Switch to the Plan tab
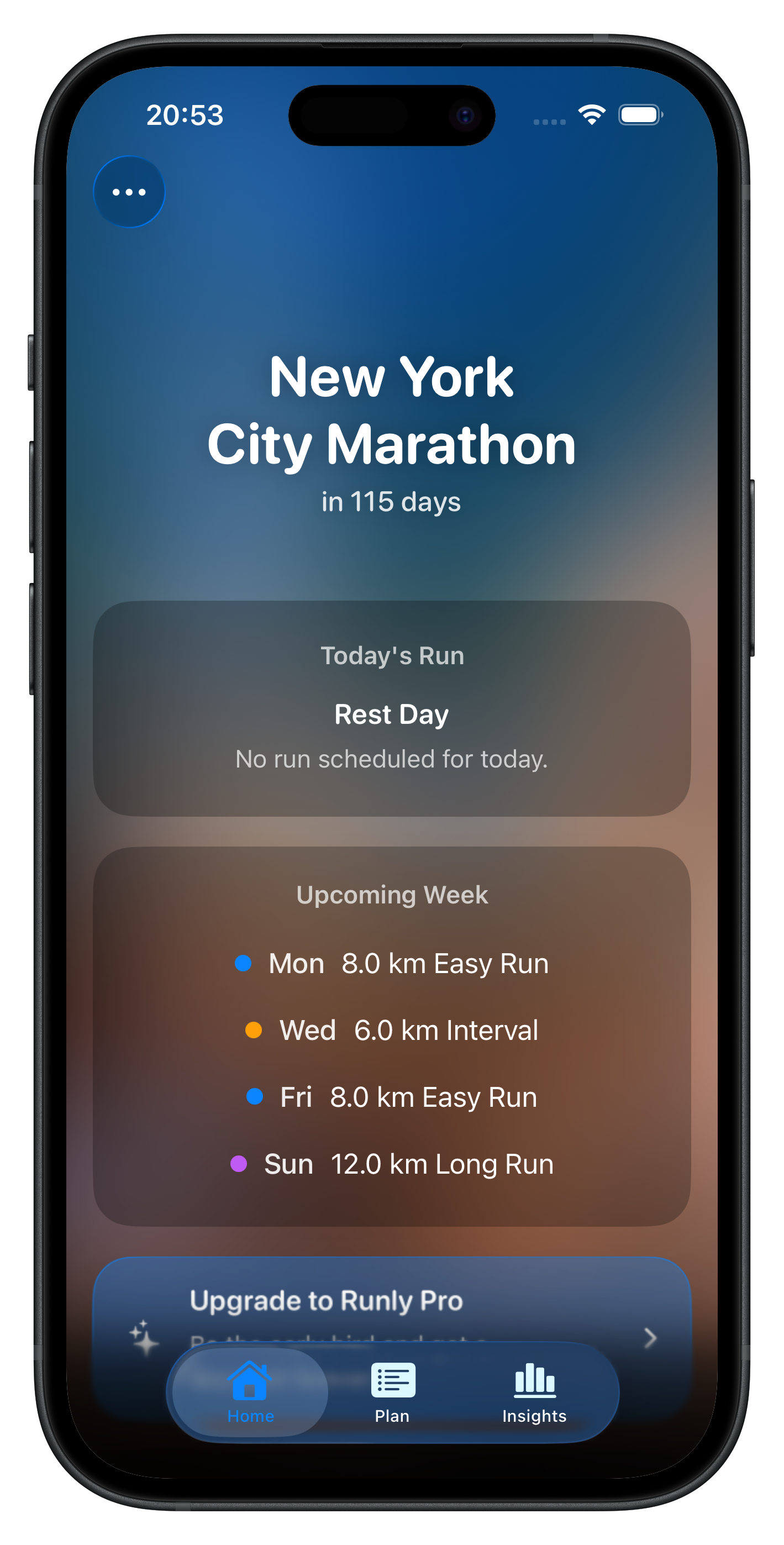 (392, 1392)
